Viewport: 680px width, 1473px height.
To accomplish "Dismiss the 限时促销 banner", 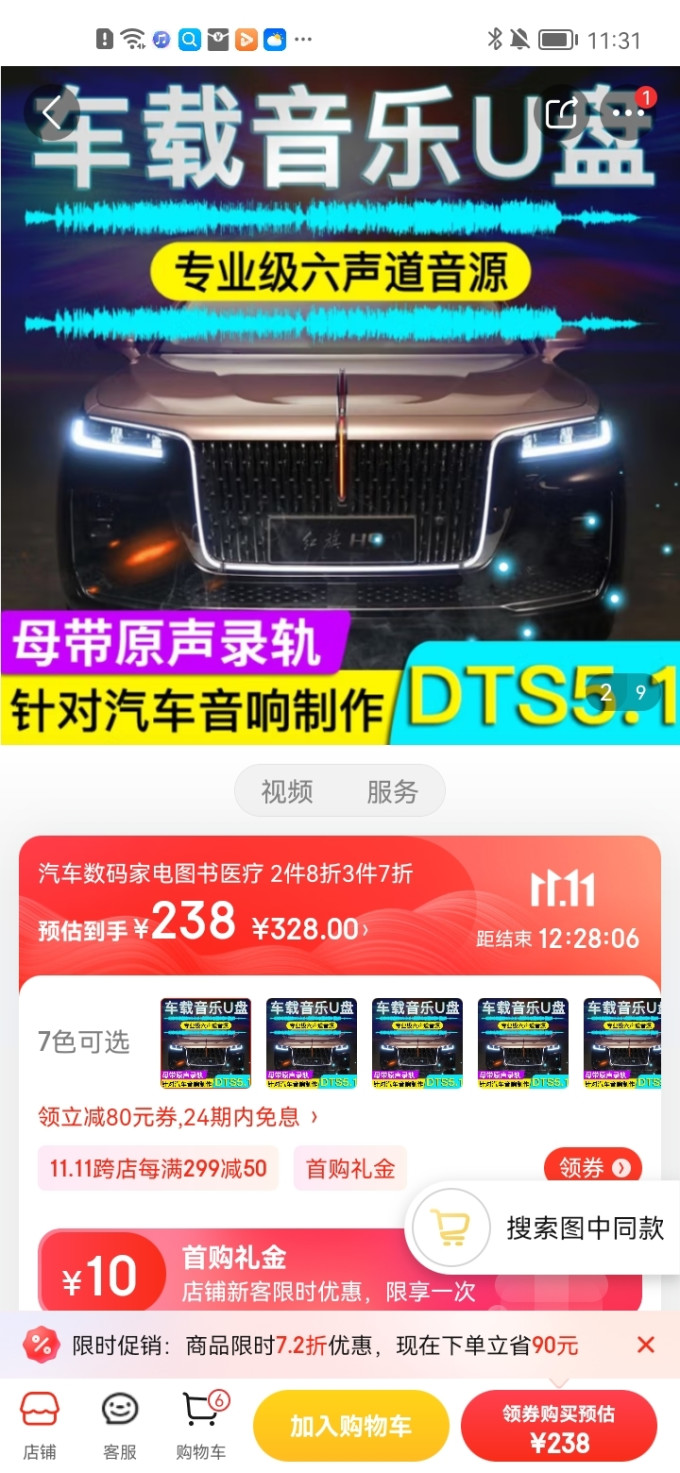I will click(x=646, y=1345).
